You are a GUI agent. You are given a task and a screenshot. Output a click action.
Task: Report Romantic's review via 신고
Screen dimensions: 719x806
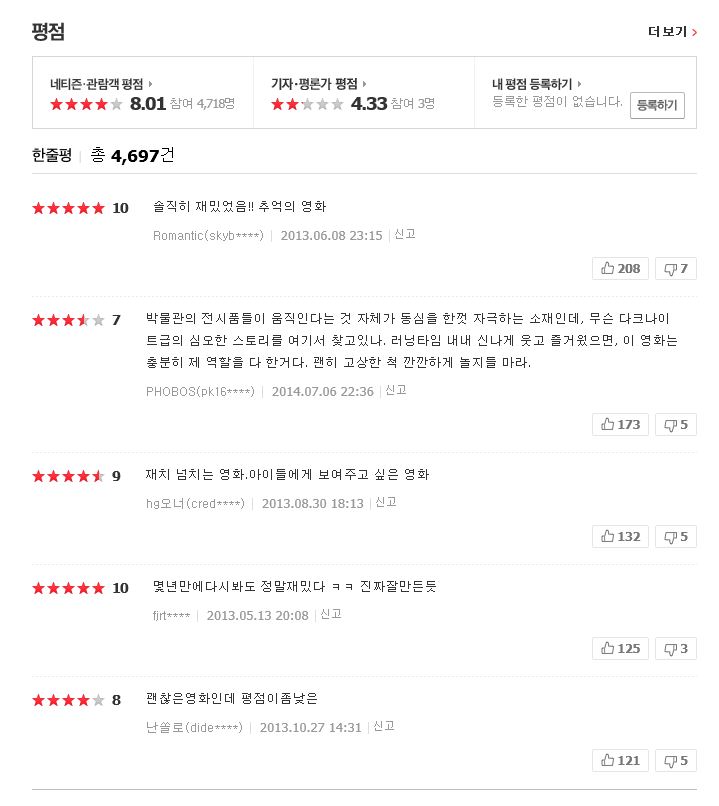click(x=405, y=234)
